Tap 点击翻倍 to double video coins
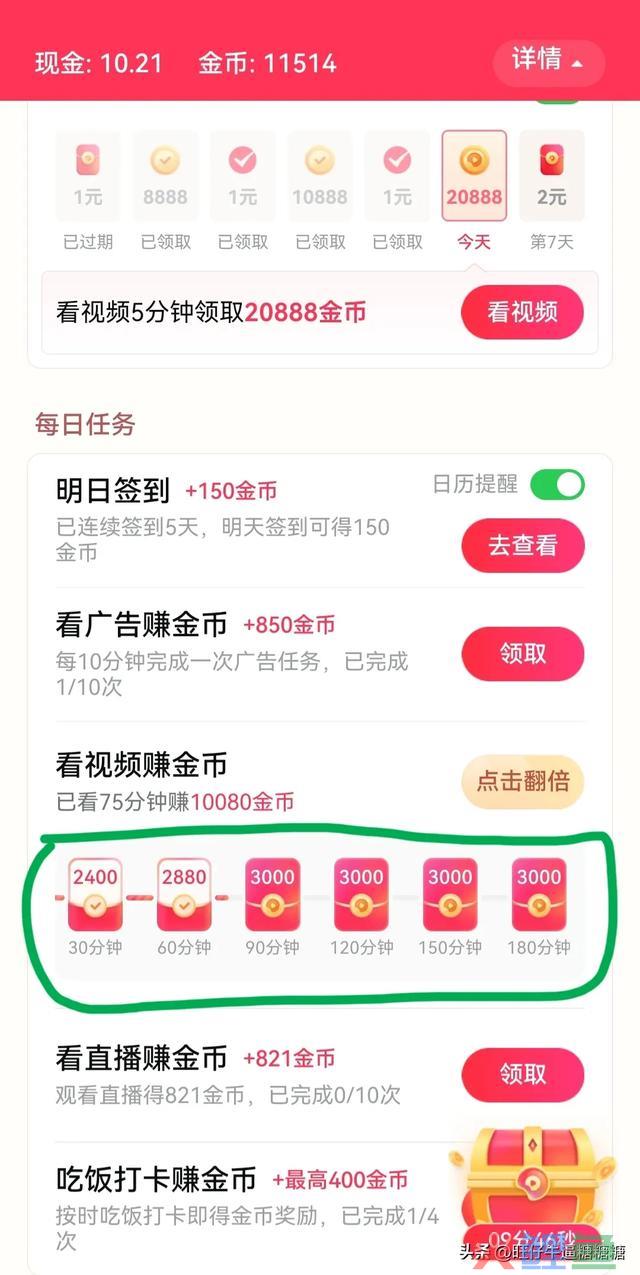 click(522, 782)
